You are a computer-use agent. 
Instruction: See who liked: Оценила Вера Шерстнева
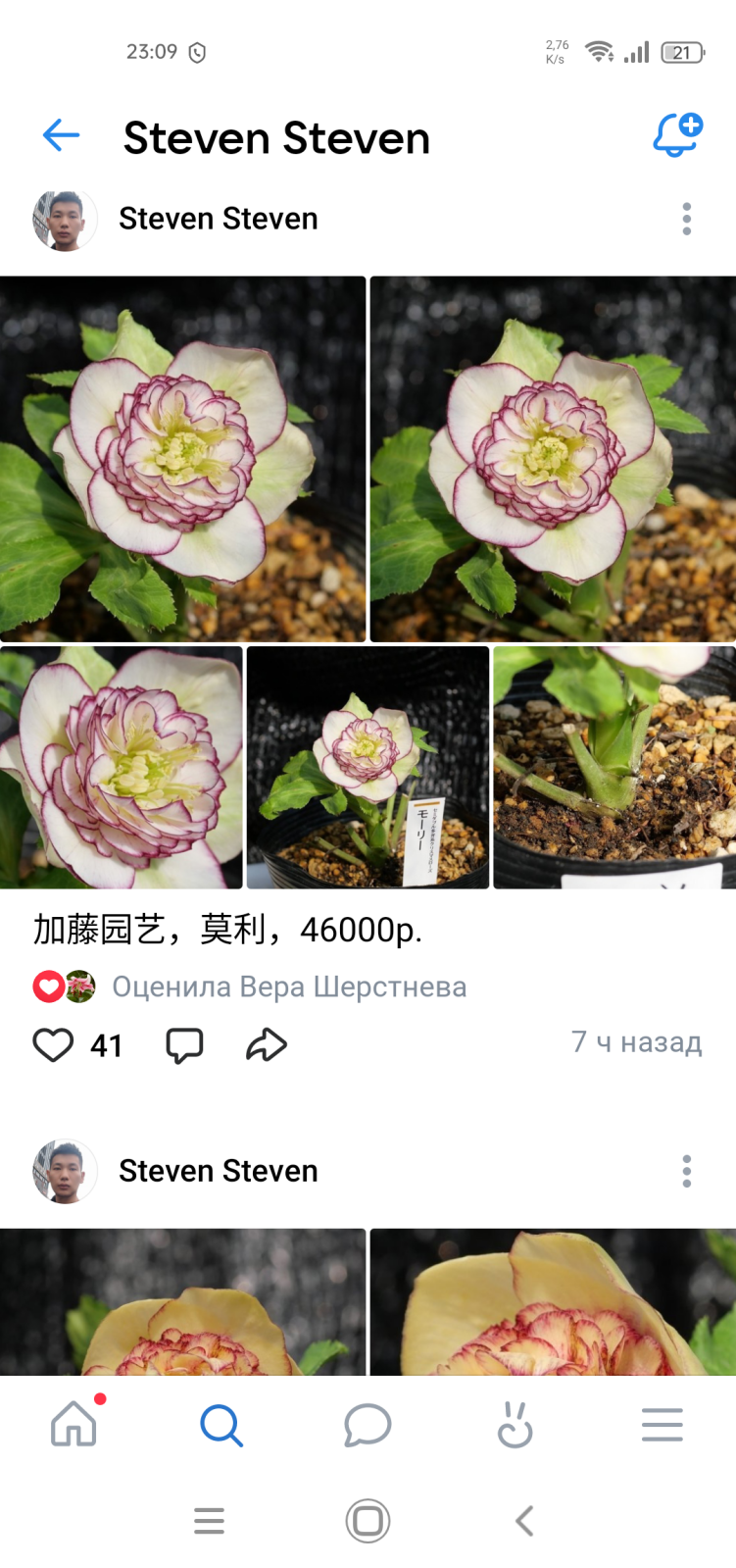tap(289, 986)
